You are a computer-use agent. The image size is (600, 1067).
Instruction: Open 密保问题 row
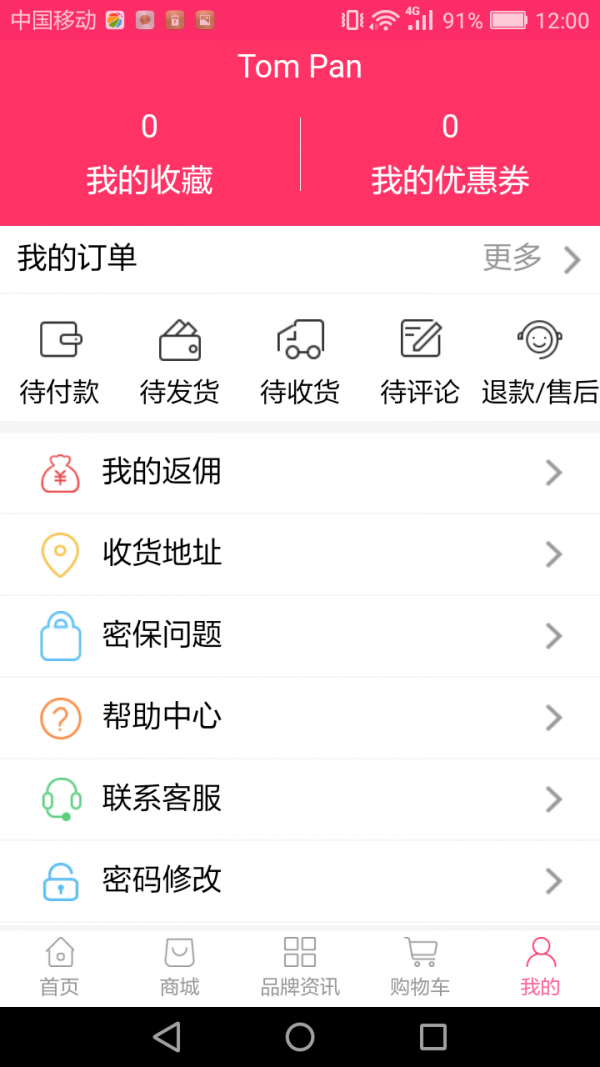point(300,636)
